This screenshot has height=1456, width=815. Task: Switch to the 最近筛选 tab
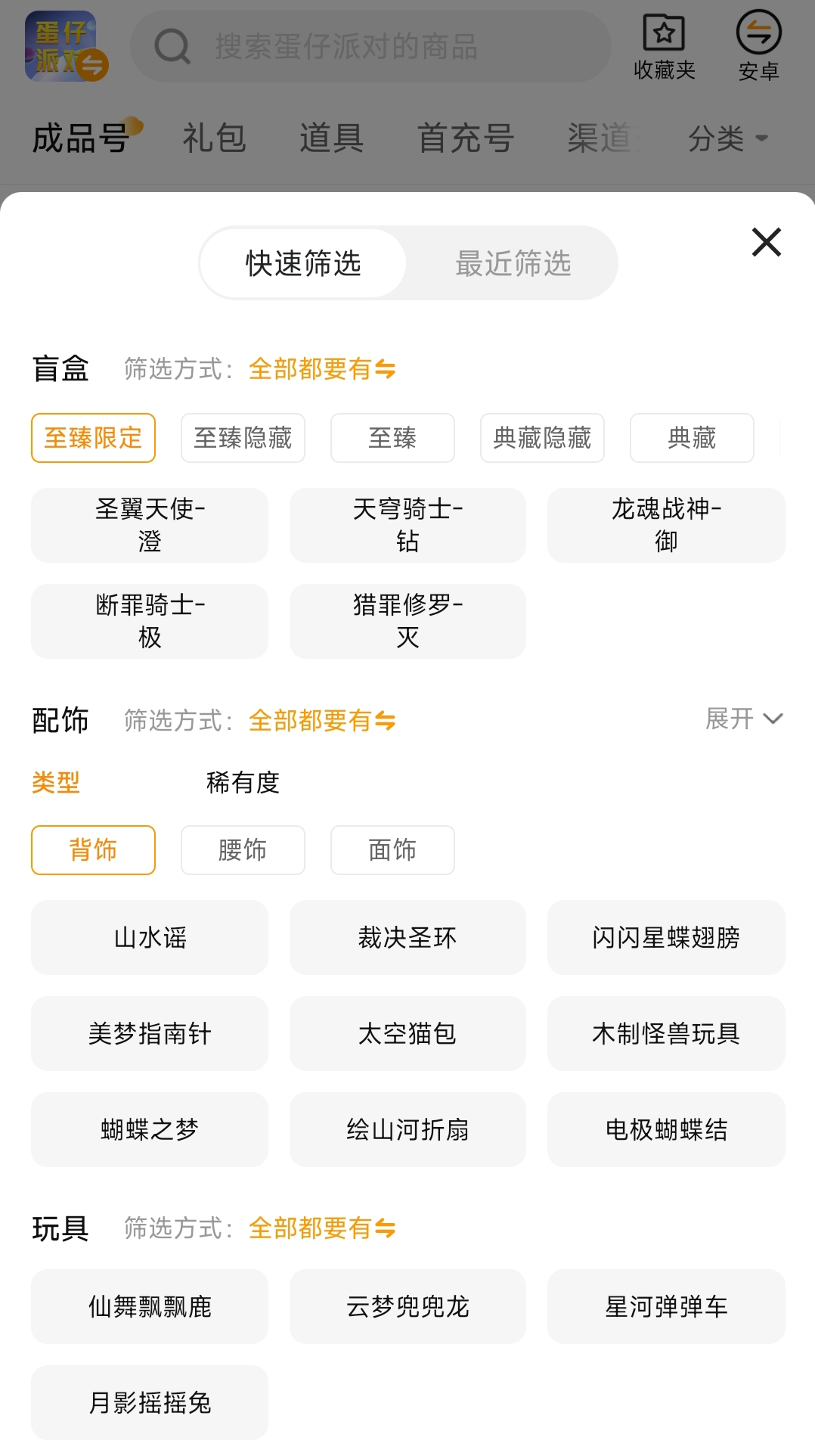[513, 263]
